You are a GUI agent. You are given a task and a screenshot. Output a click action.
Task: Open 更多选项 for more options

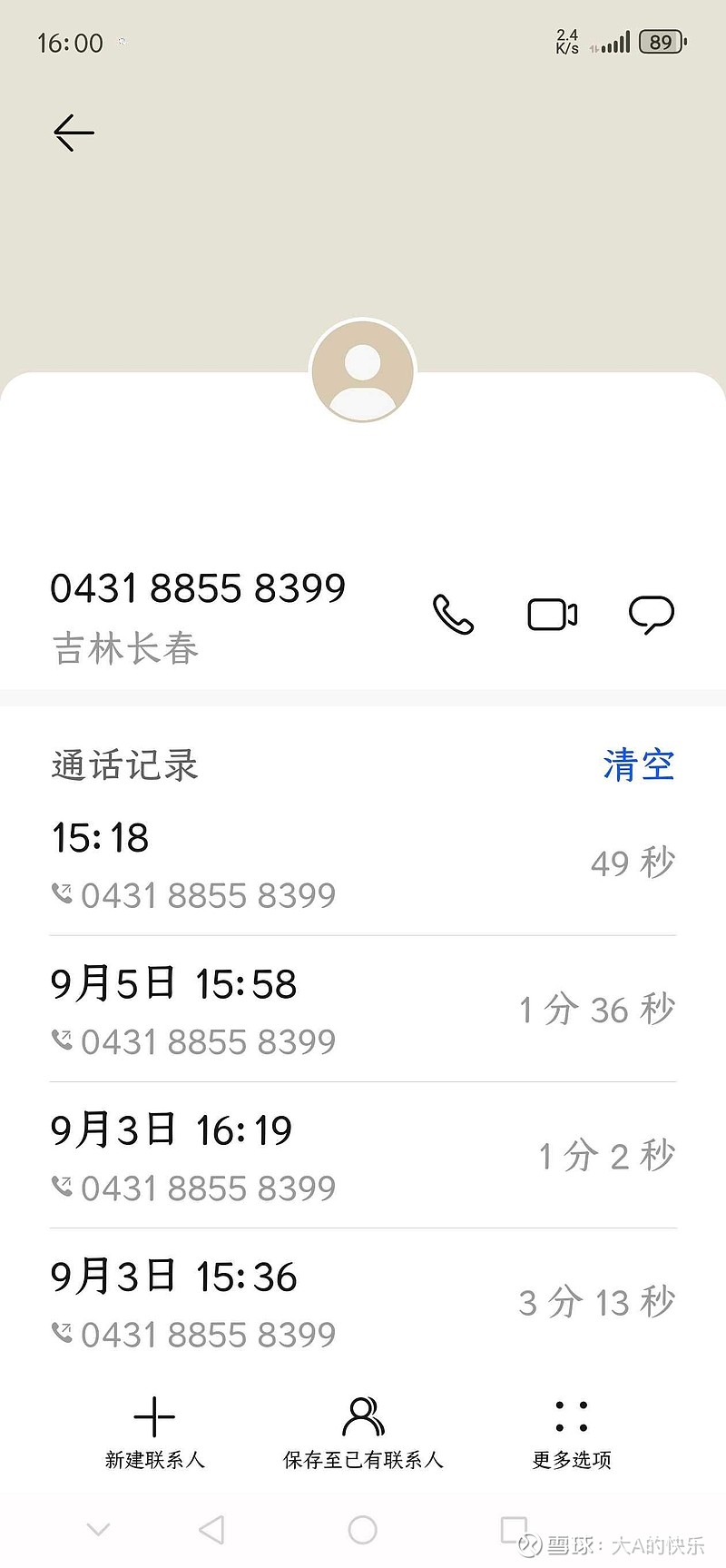click(x=572, y=1432)
